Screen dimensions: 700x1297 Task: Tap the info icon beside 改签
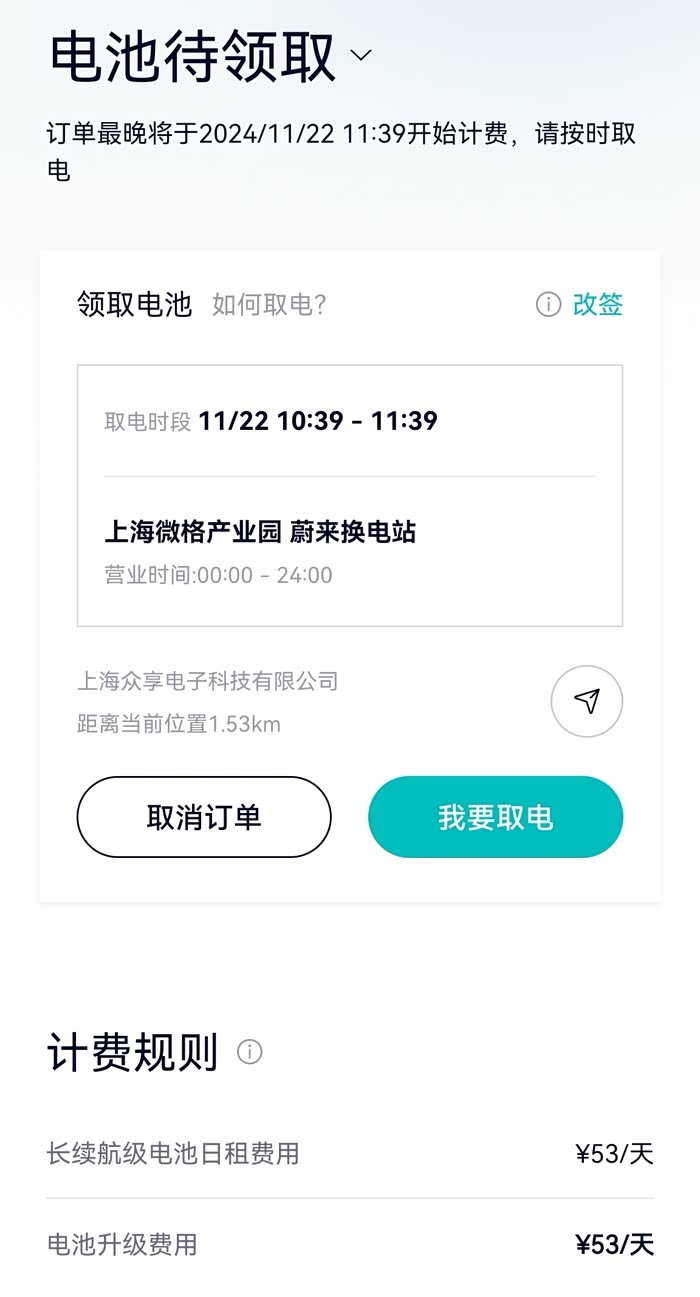tap(548, 304)
